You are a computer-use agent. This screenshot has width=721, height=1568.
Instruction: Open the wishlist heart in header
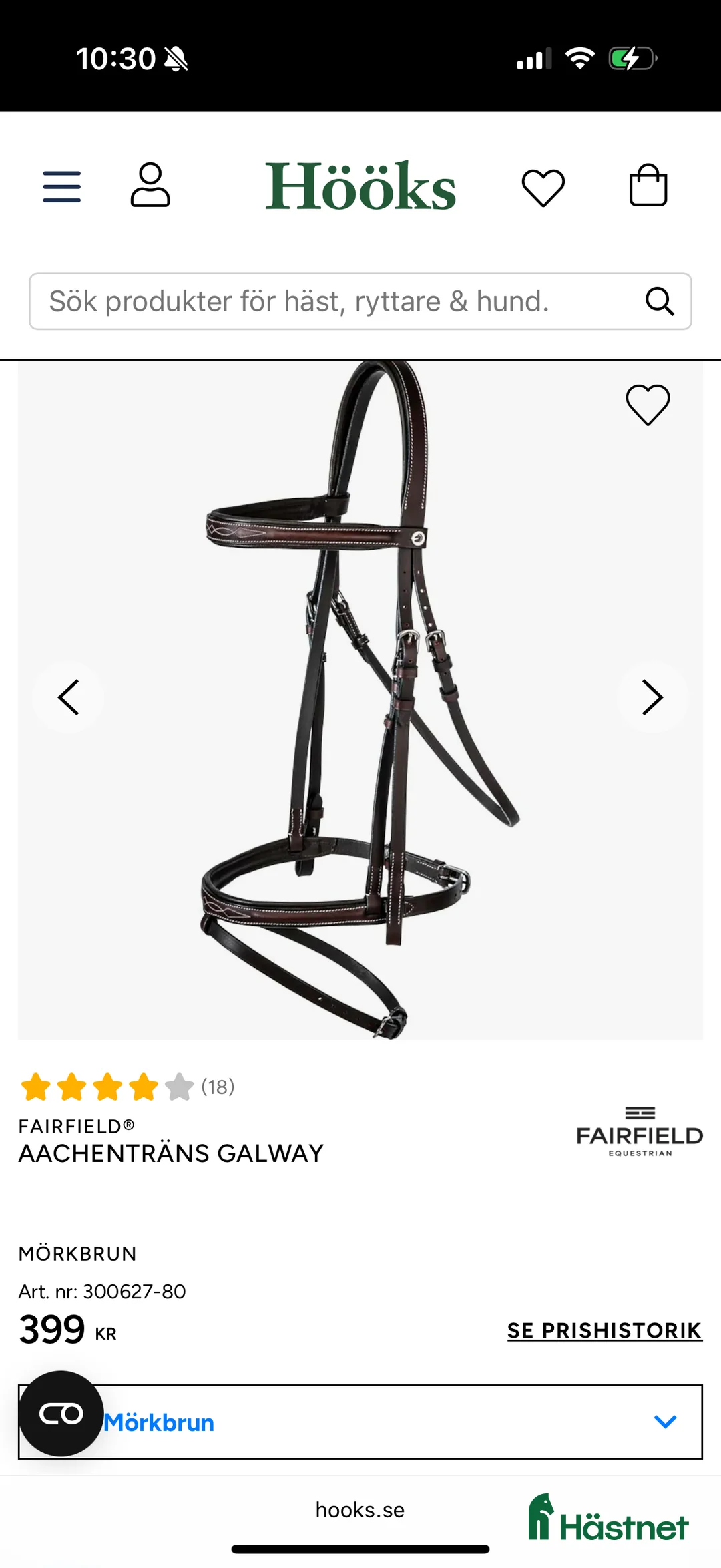(x=543, y=187)
